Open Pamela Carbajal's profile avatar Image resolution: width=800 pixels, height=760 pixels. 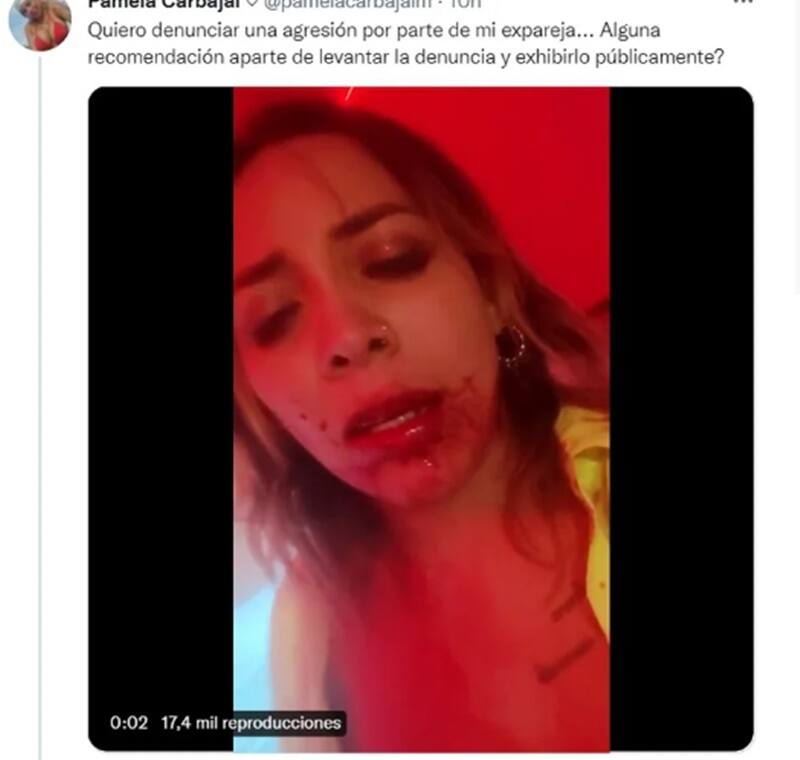pos(40,22)
